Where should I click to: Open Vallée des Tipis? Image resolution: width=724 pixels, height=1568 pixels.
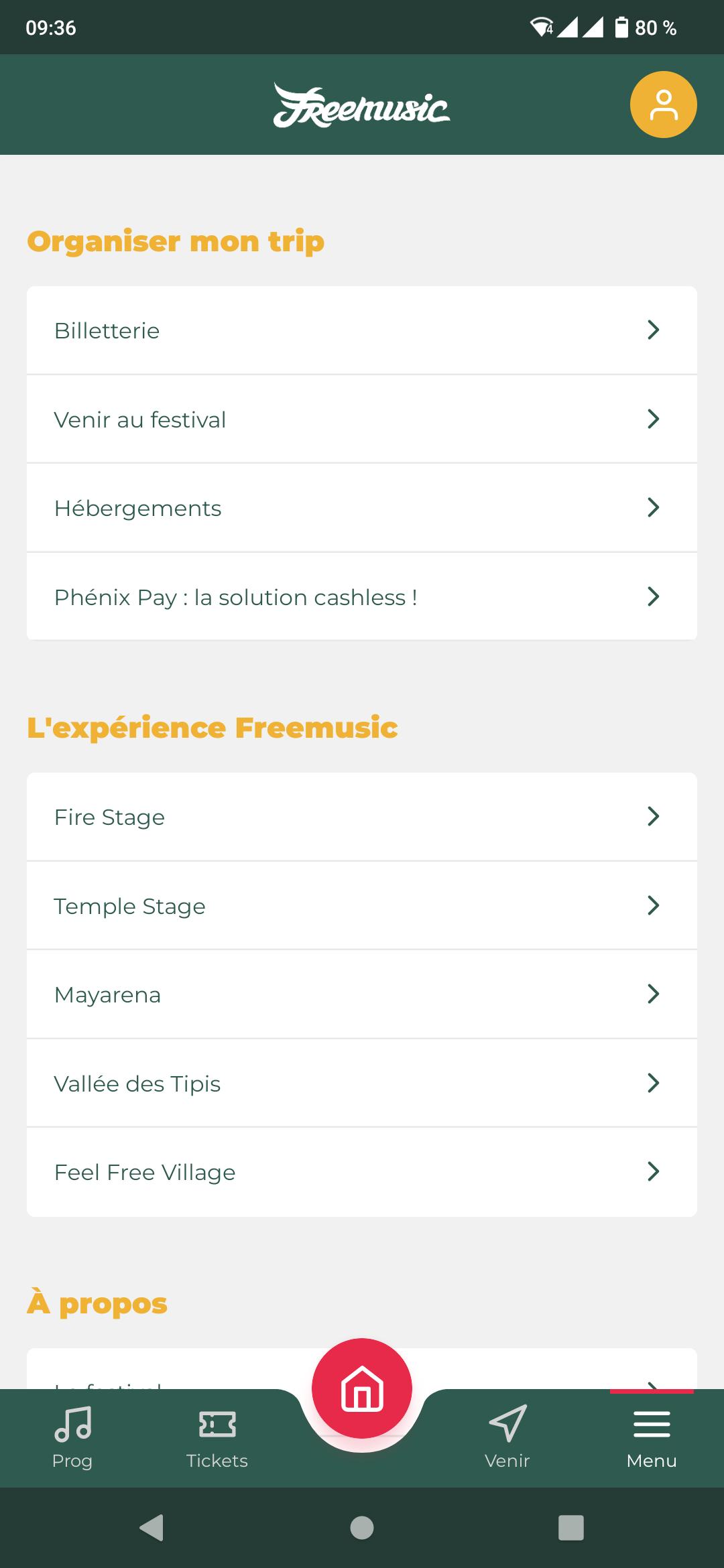362,1084
